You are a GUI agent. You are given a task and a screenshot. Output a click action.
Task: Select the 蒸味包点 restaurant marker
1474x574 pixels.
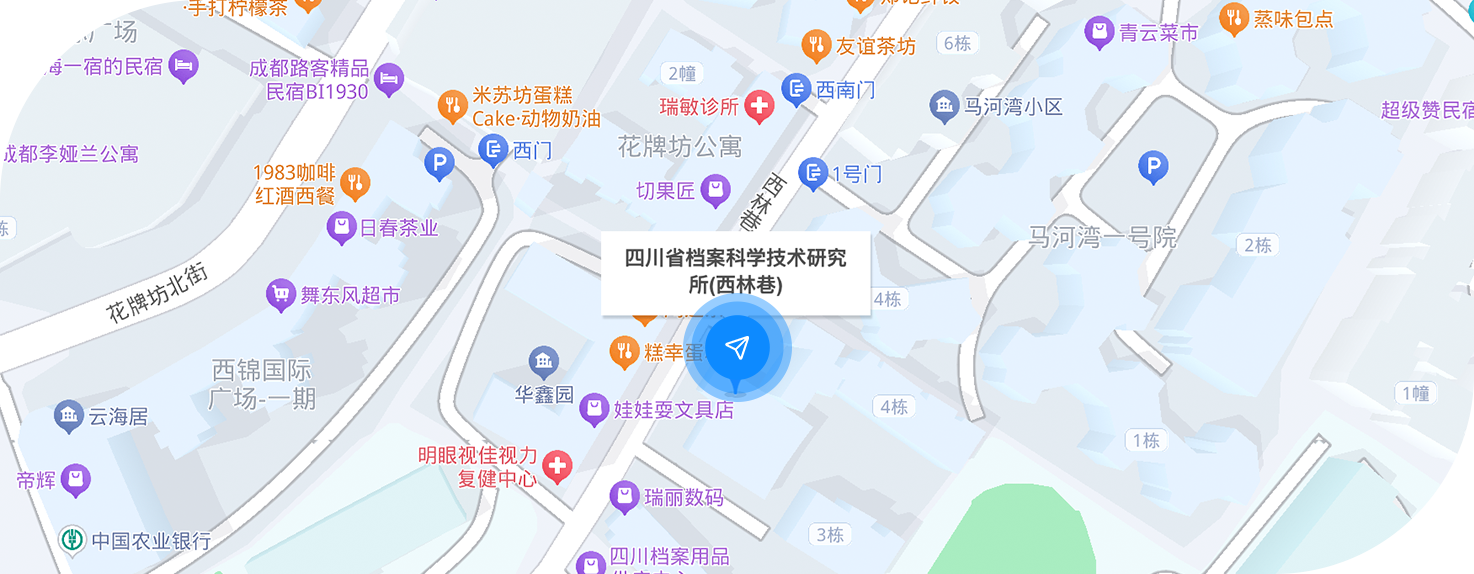pos(1235,17)
